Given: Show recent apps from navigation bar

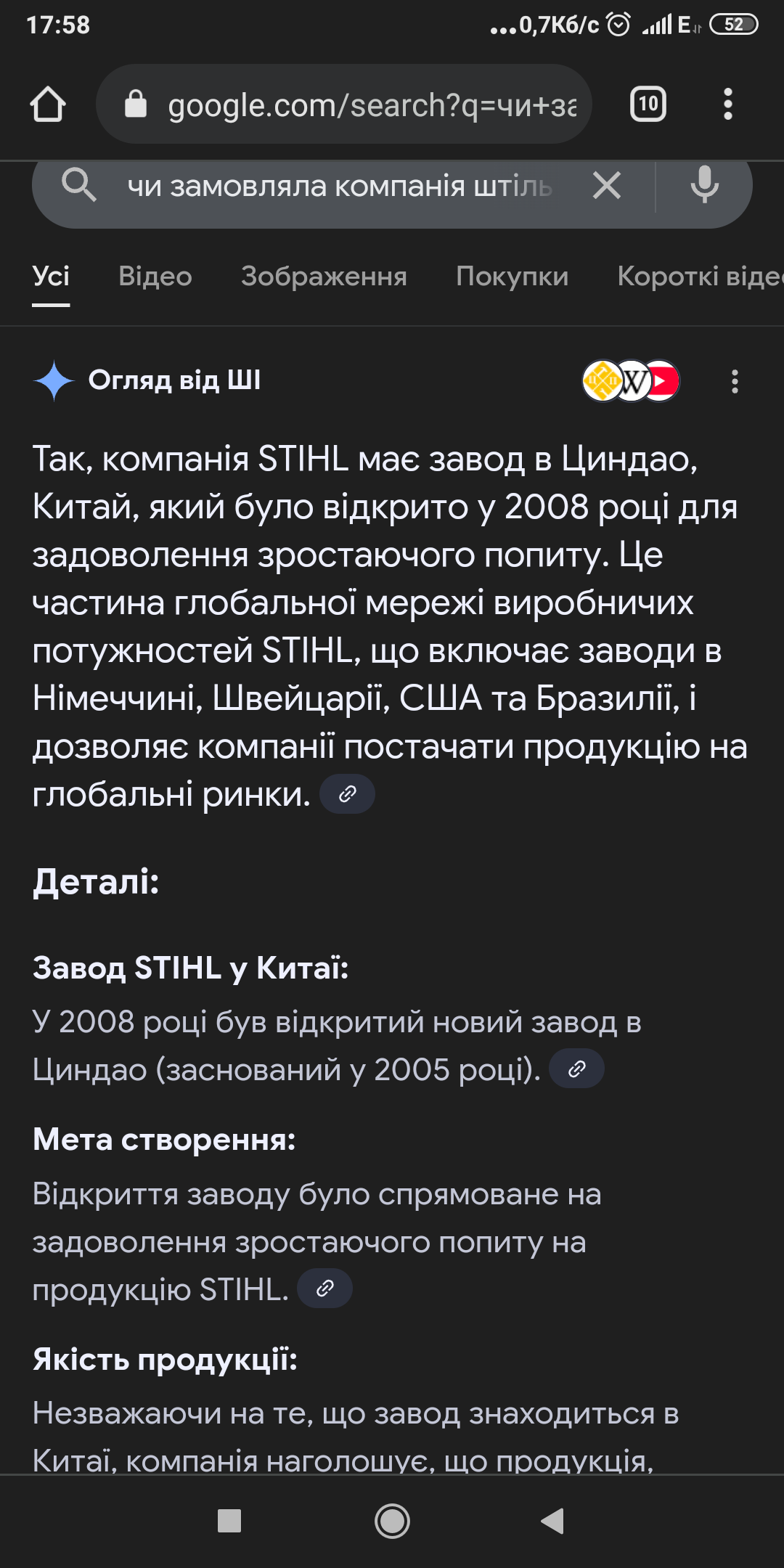Looking at the screenshot, I should [229, 1521].
